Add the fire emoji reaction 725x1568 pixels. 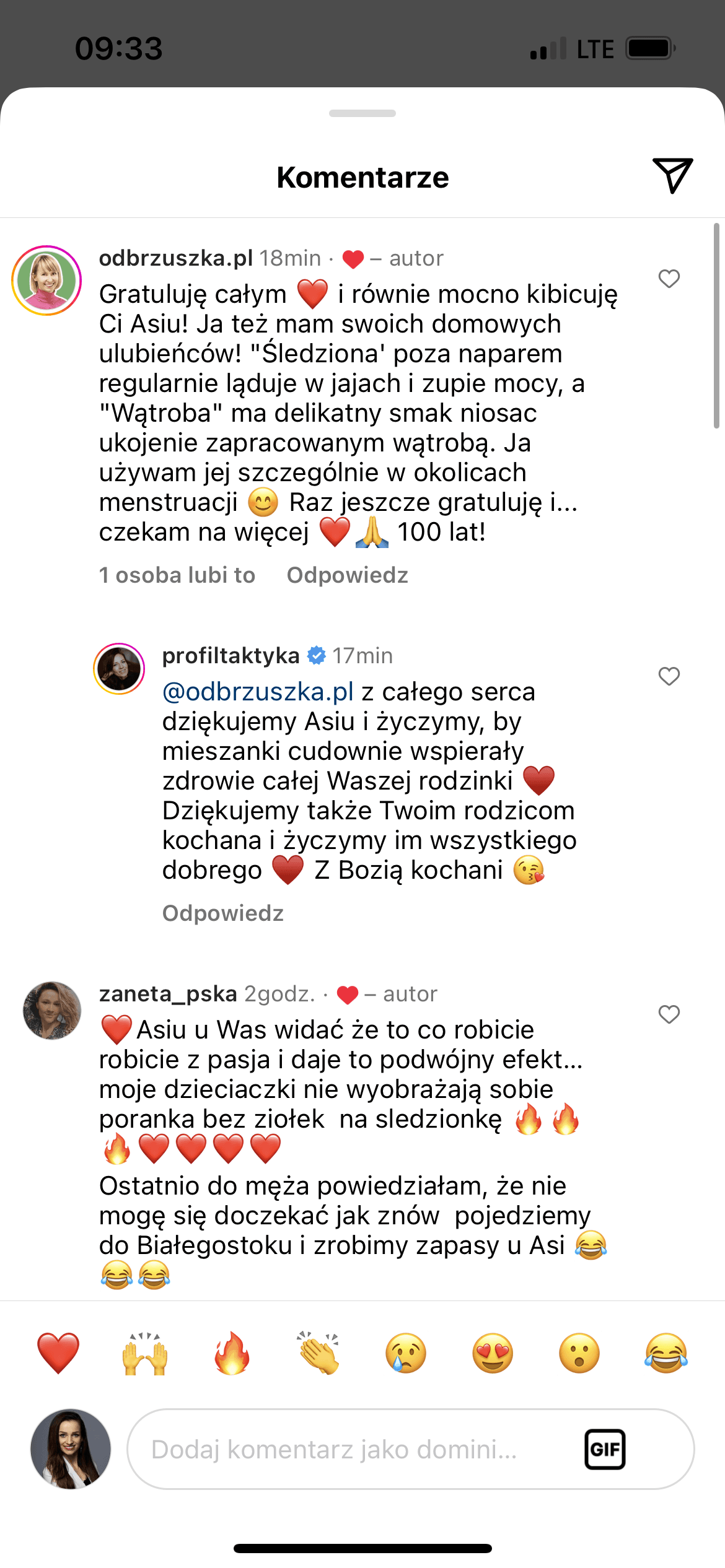pos(232,1353)
